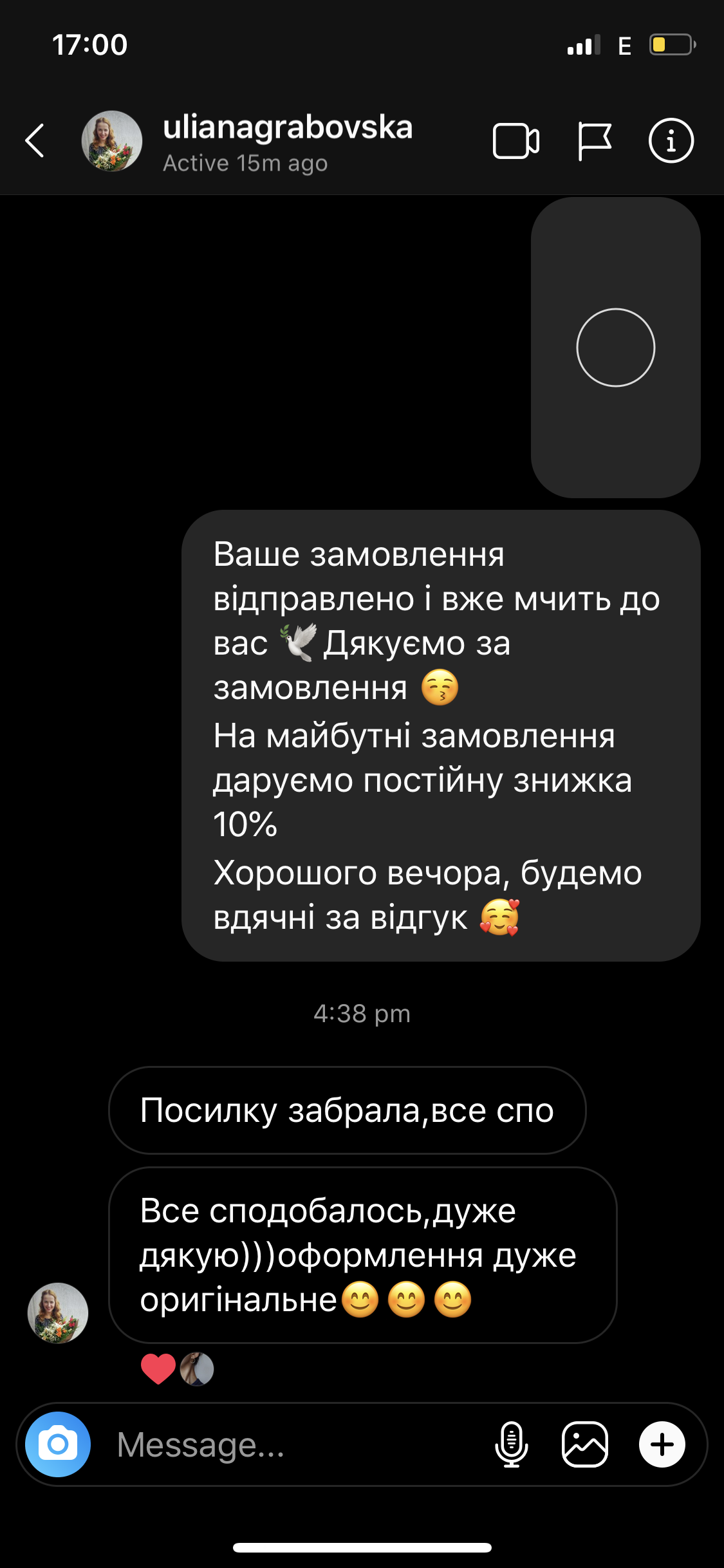Start a video call with ulianagrabovska
This screenshot has width=724, height=1568.
click(515, 140)
